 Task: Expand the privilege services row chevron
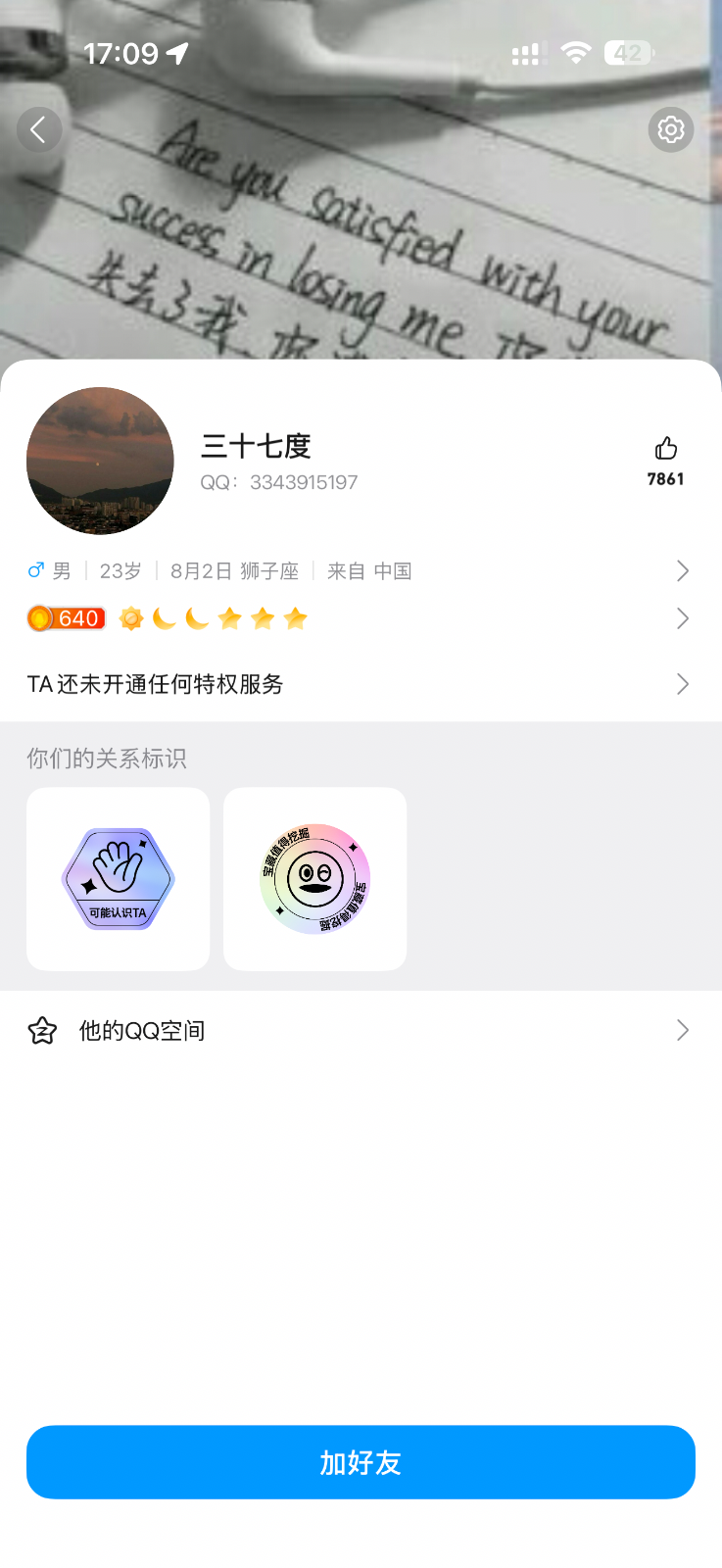pyautogui.click(x=683, y=684)
